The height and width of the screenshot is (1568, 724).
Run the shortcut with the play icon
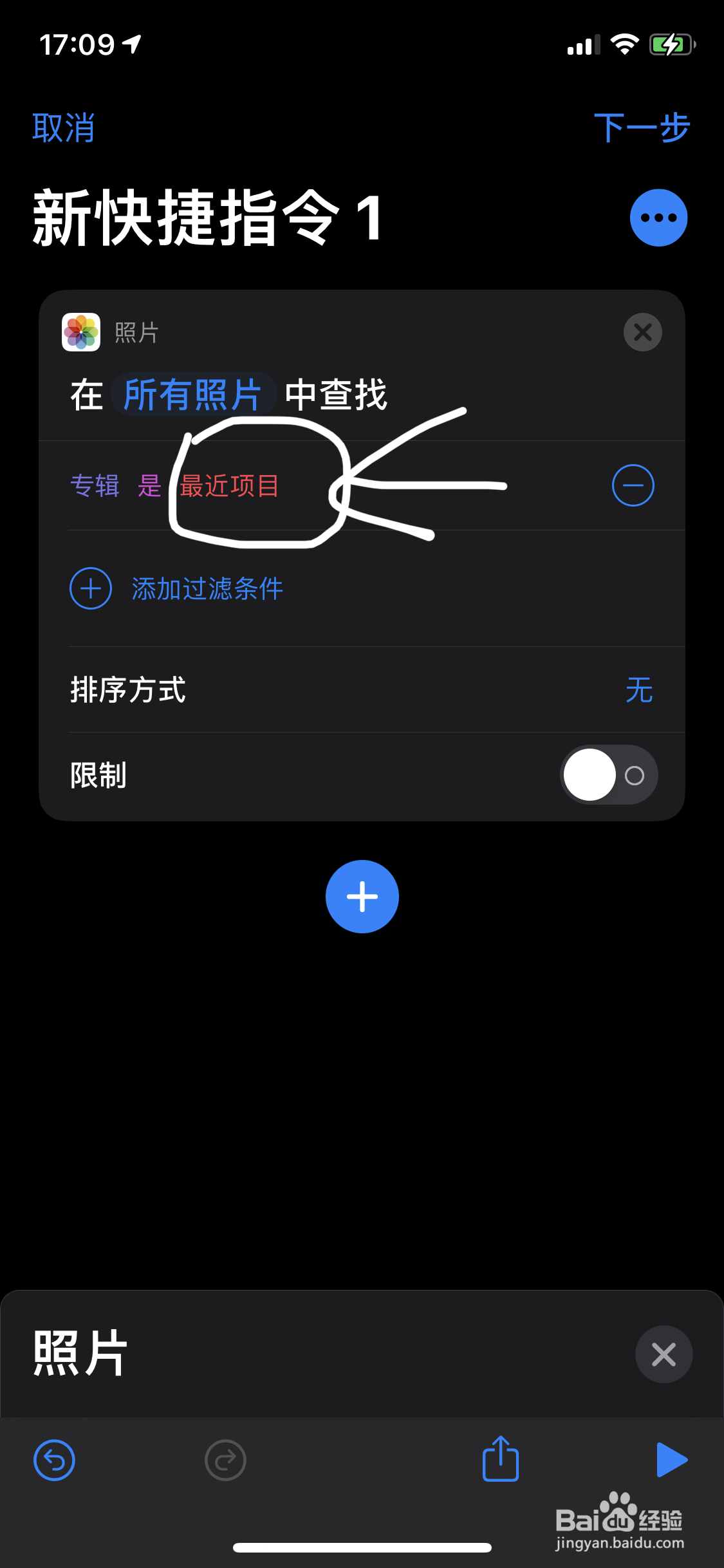tap(672, 1459)
